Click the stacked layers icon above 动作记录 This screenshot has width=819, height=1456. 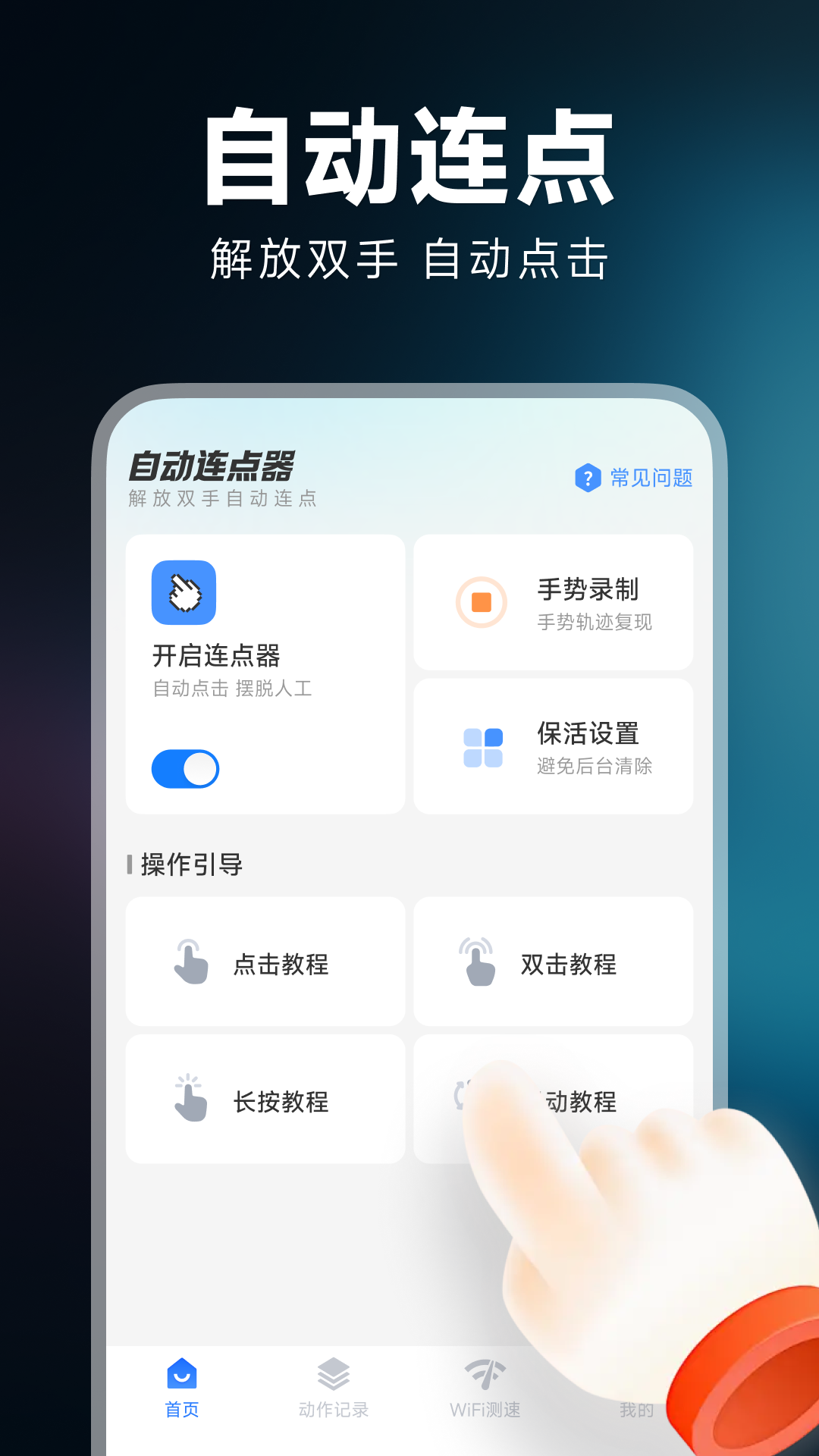[332, 1375]
